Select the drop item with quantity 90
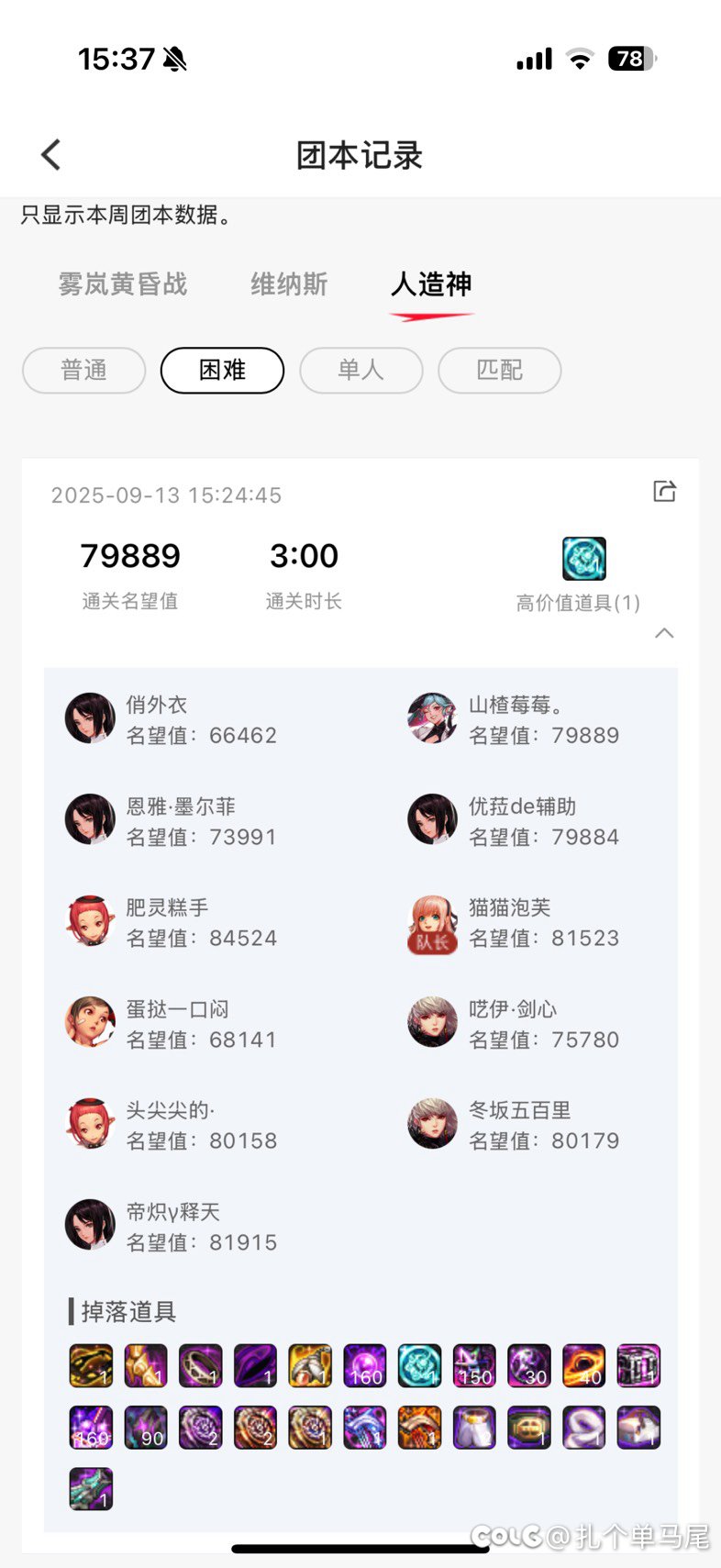 click(145, 1428)
